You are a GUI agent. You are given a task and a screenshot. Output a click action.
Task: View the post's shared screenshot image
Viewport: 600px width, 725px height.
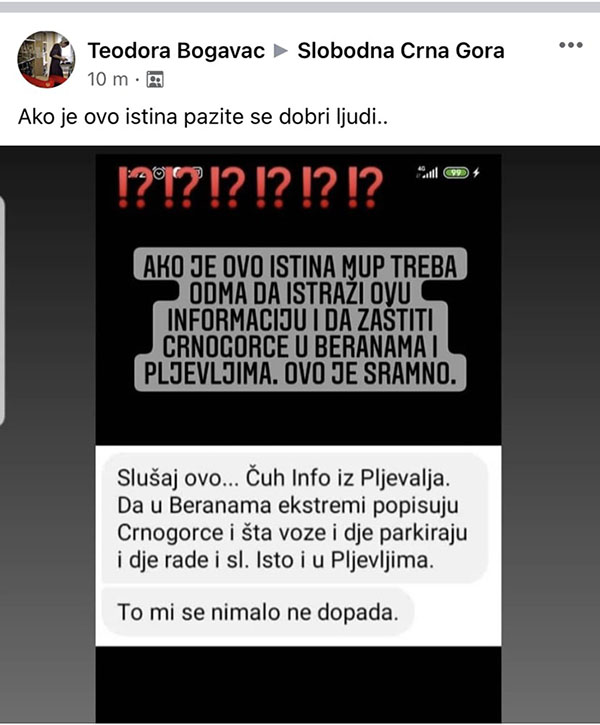coord(299,435)
